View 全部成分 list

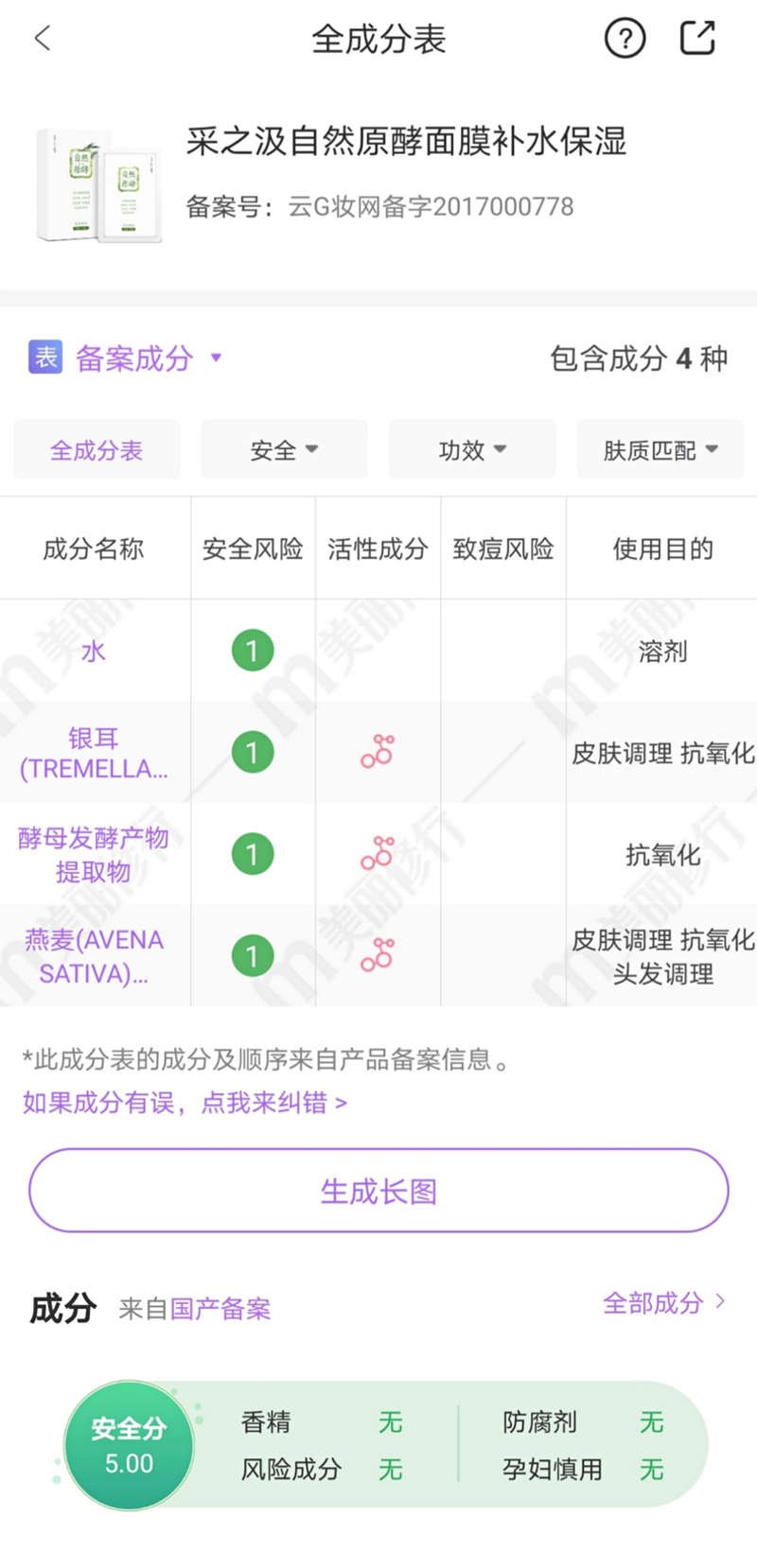662,1303
